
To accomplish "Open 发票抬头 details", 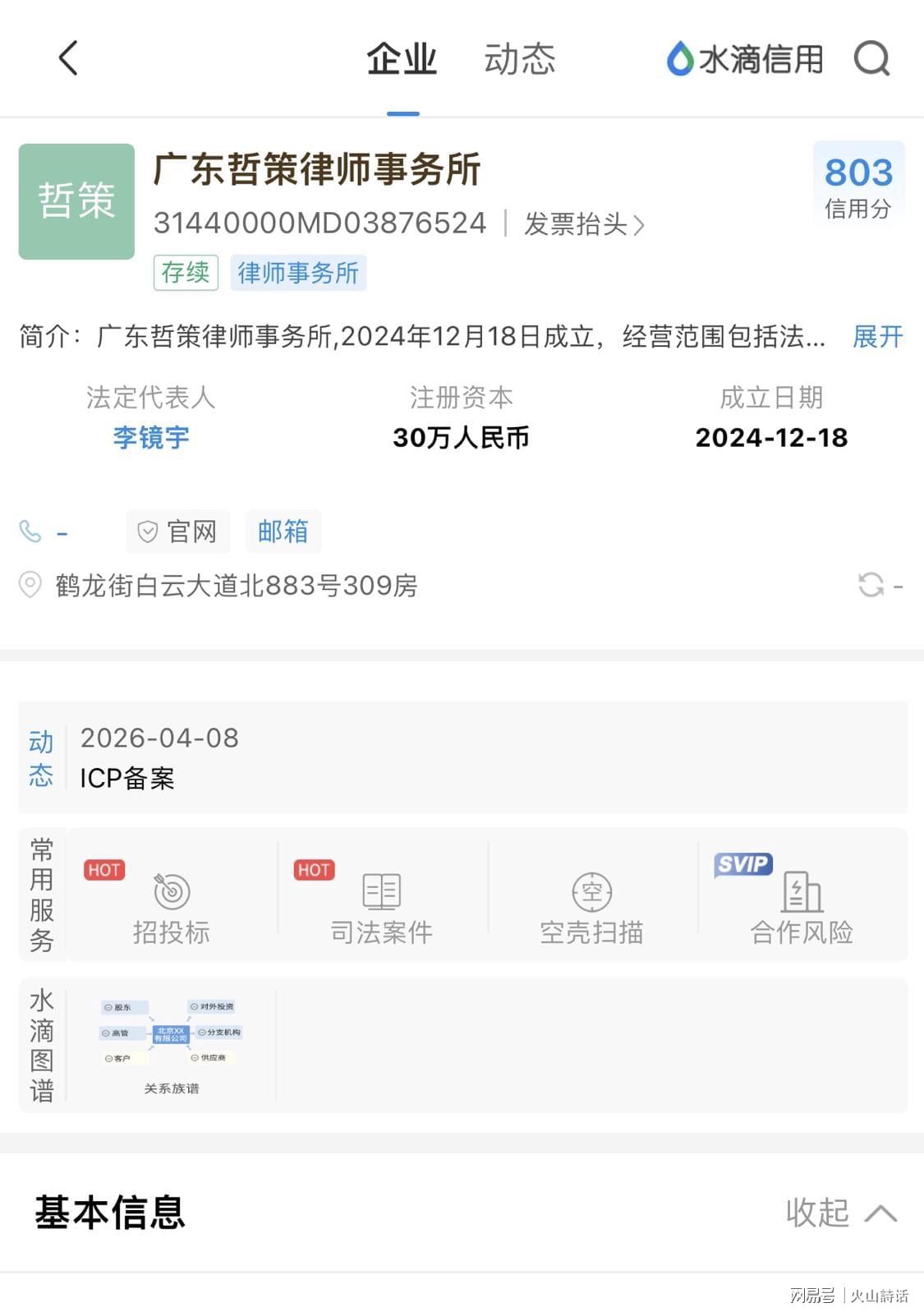I will click(584, 223).
